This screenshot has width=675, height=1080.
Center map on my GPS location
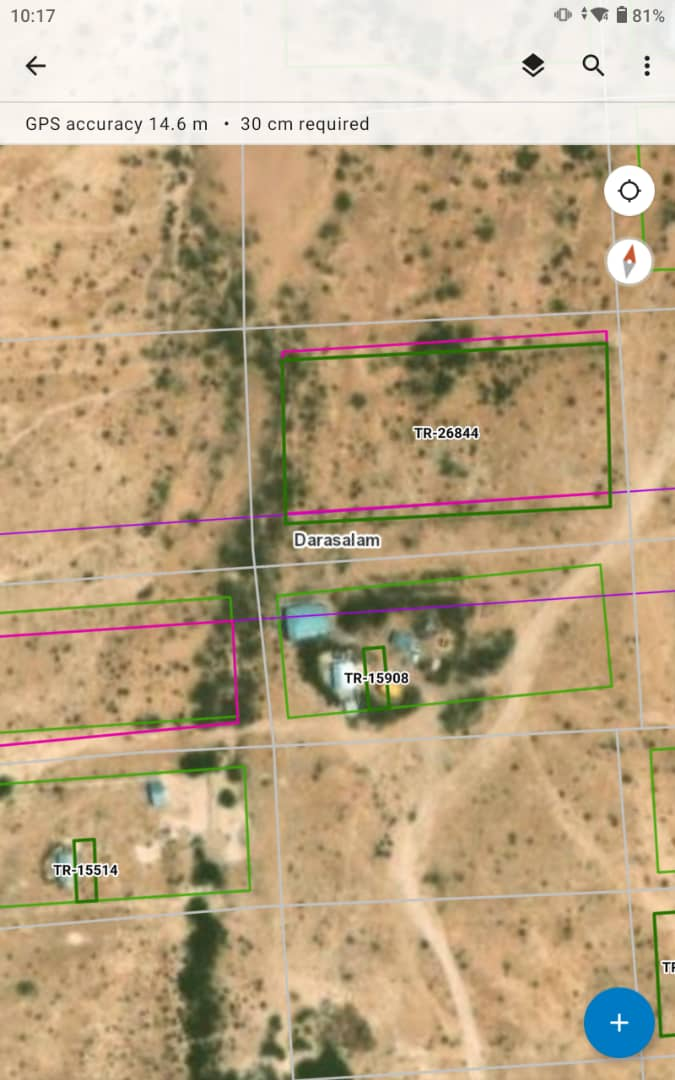click(x=629, y=191)
